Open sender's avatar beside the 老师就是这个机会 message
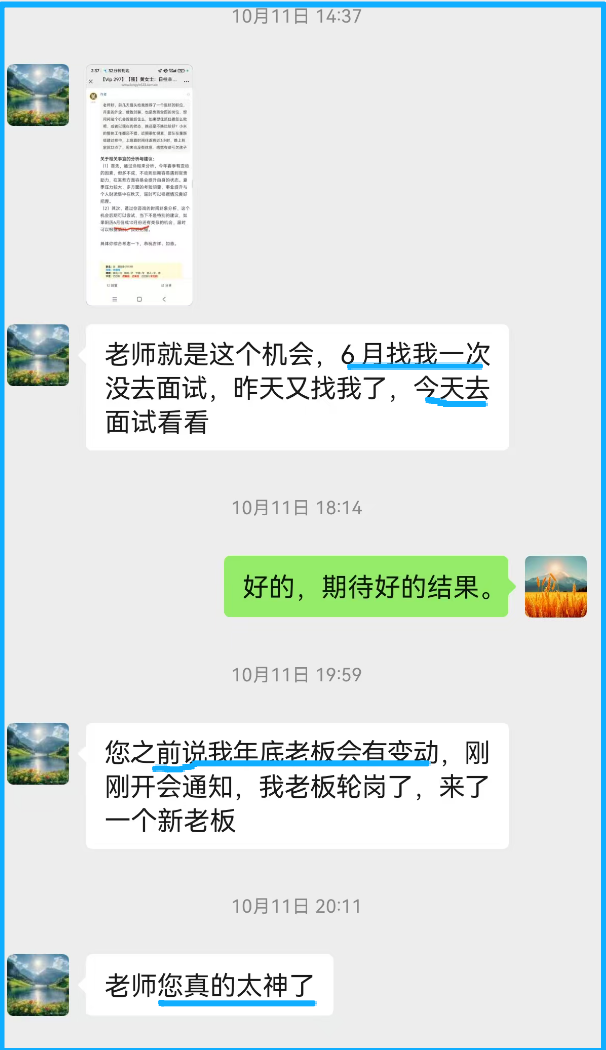 click(x=38, y=355)
